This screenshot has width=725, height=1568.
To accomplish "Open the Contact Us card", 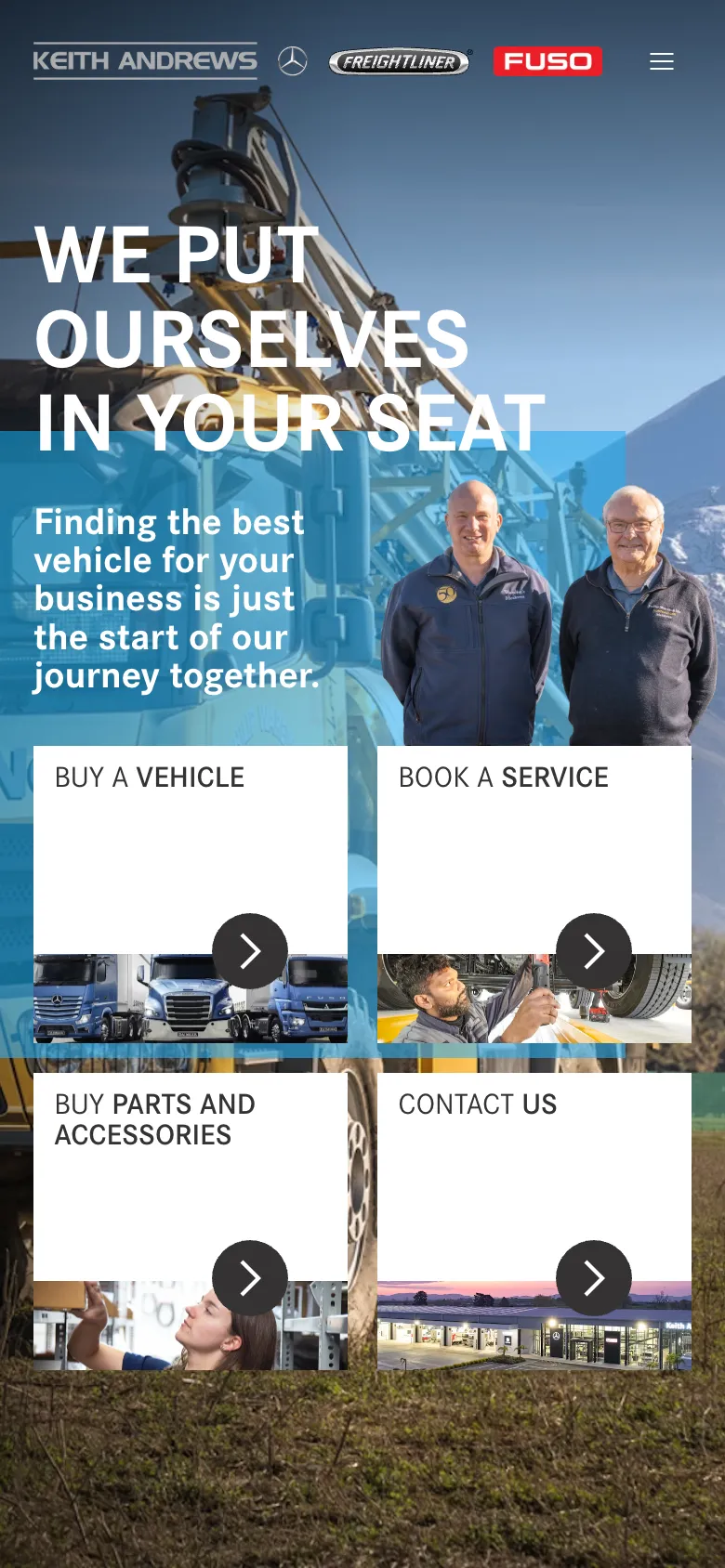I will pos(534,1219).
